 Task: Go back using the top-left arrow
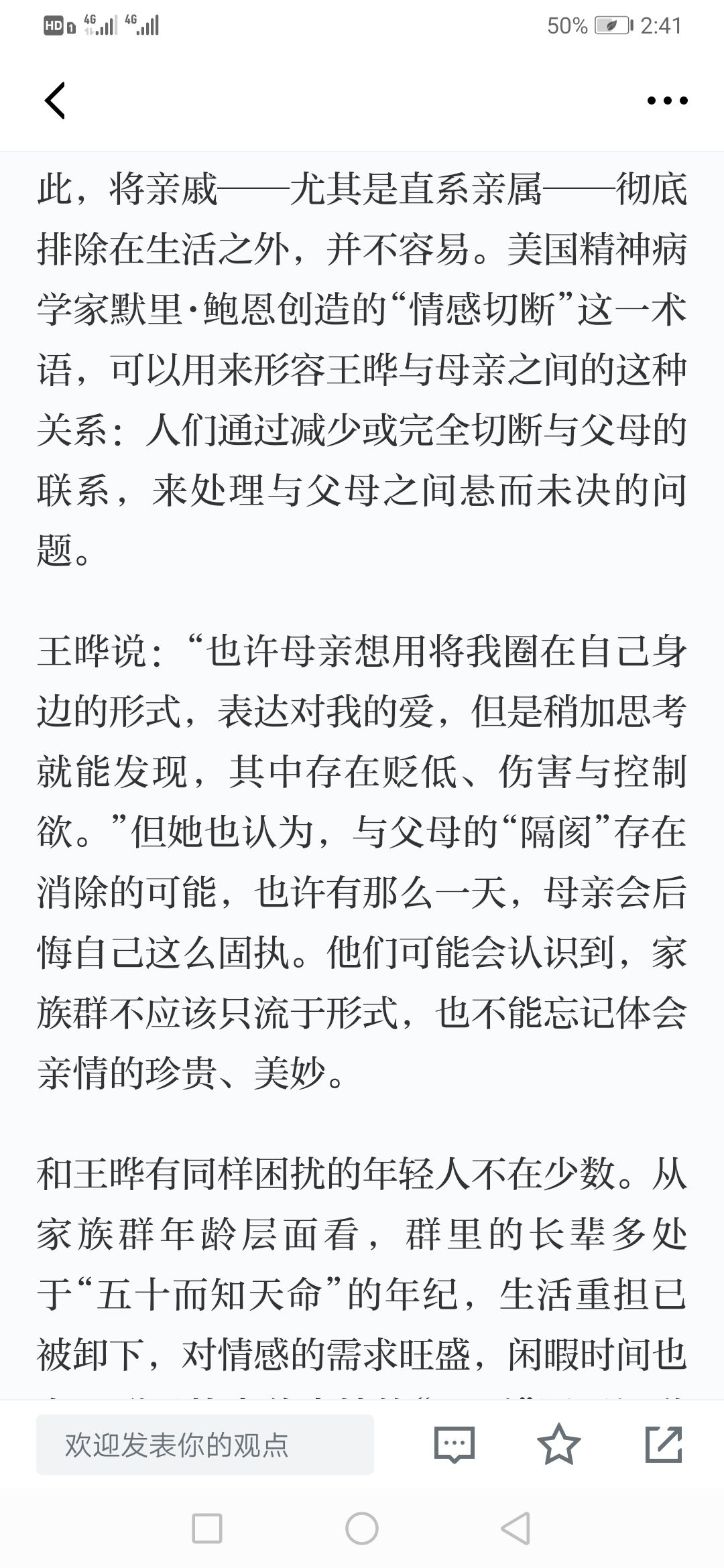pyautogui.click(x=55, y=101)
